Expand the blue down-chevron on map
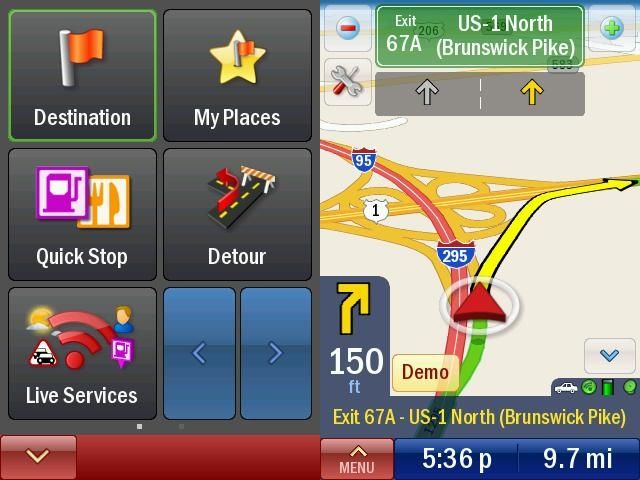Image resolution: width=640 pixels, height=480 pixels. coord(609,355)
